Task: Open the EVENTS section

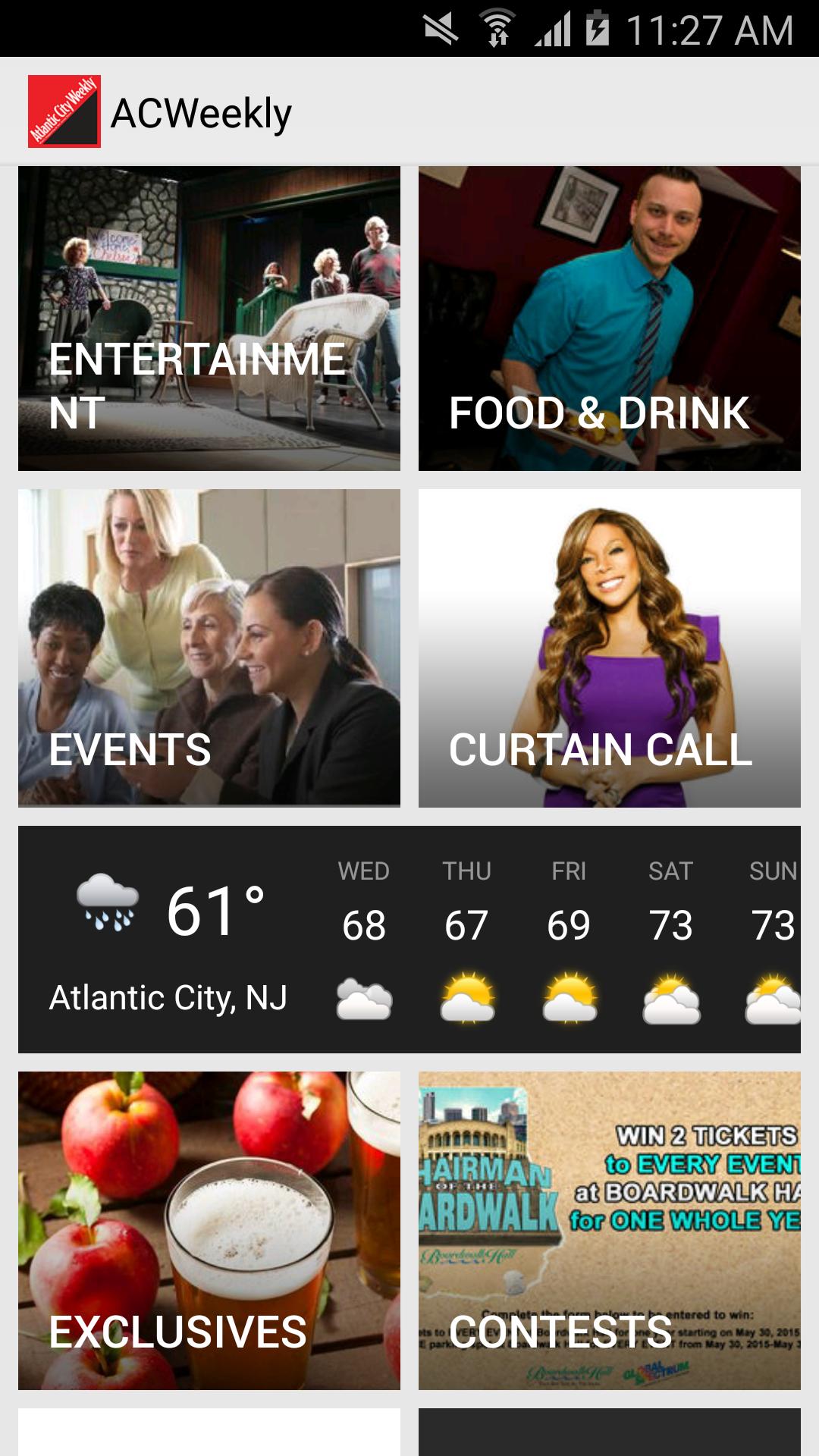Action: pos(209,648)
